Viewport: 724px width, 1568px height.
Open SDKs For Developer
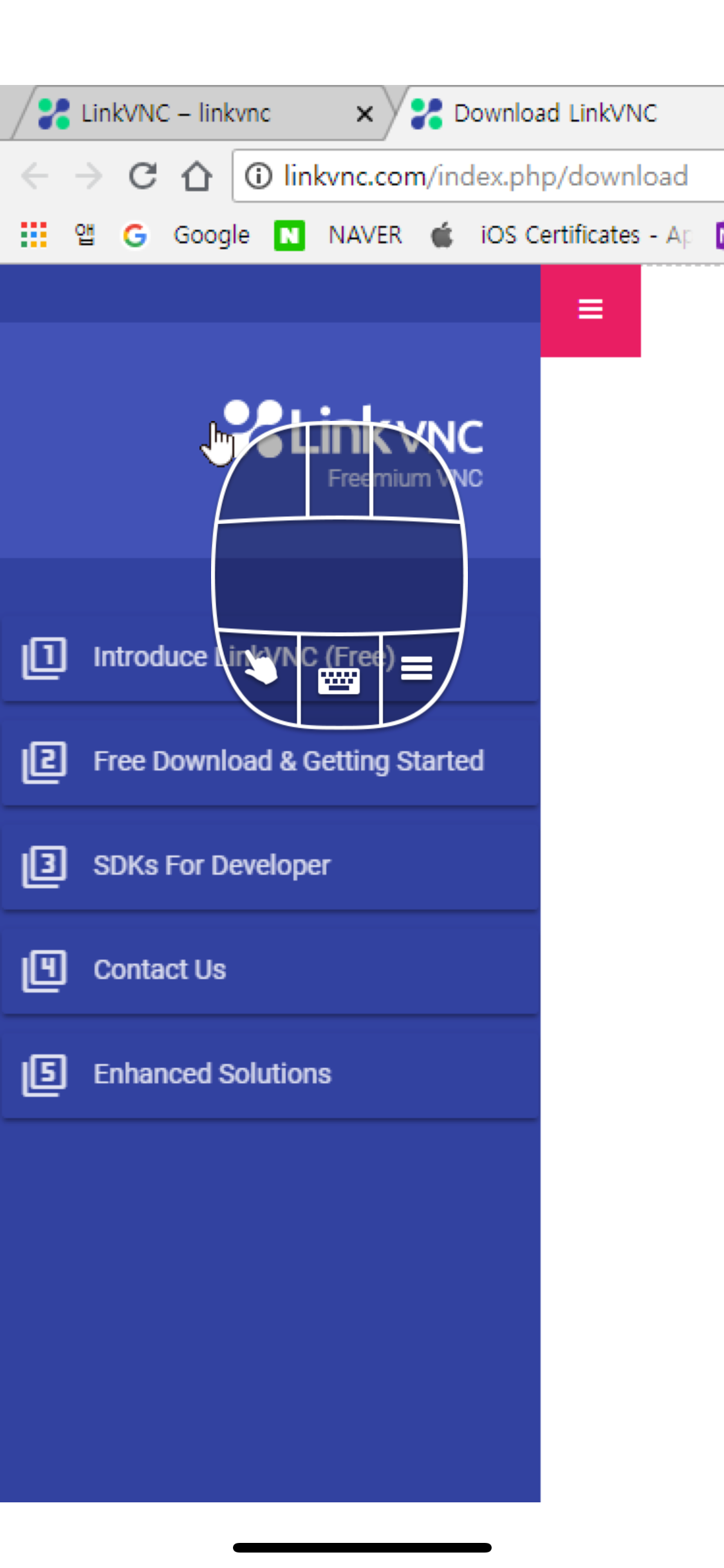click(212, 864)
